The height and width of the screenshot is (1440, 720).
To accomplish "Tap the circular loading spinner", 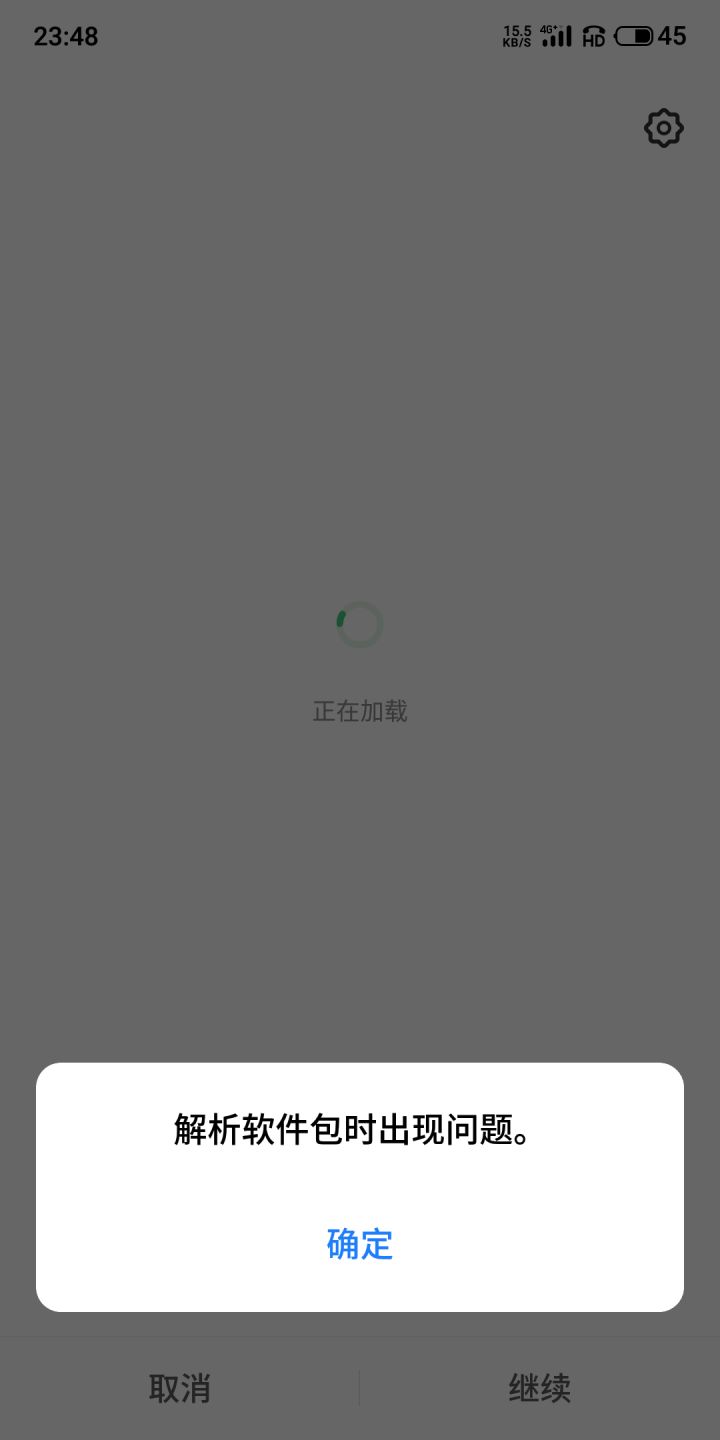I will point(360,623).
